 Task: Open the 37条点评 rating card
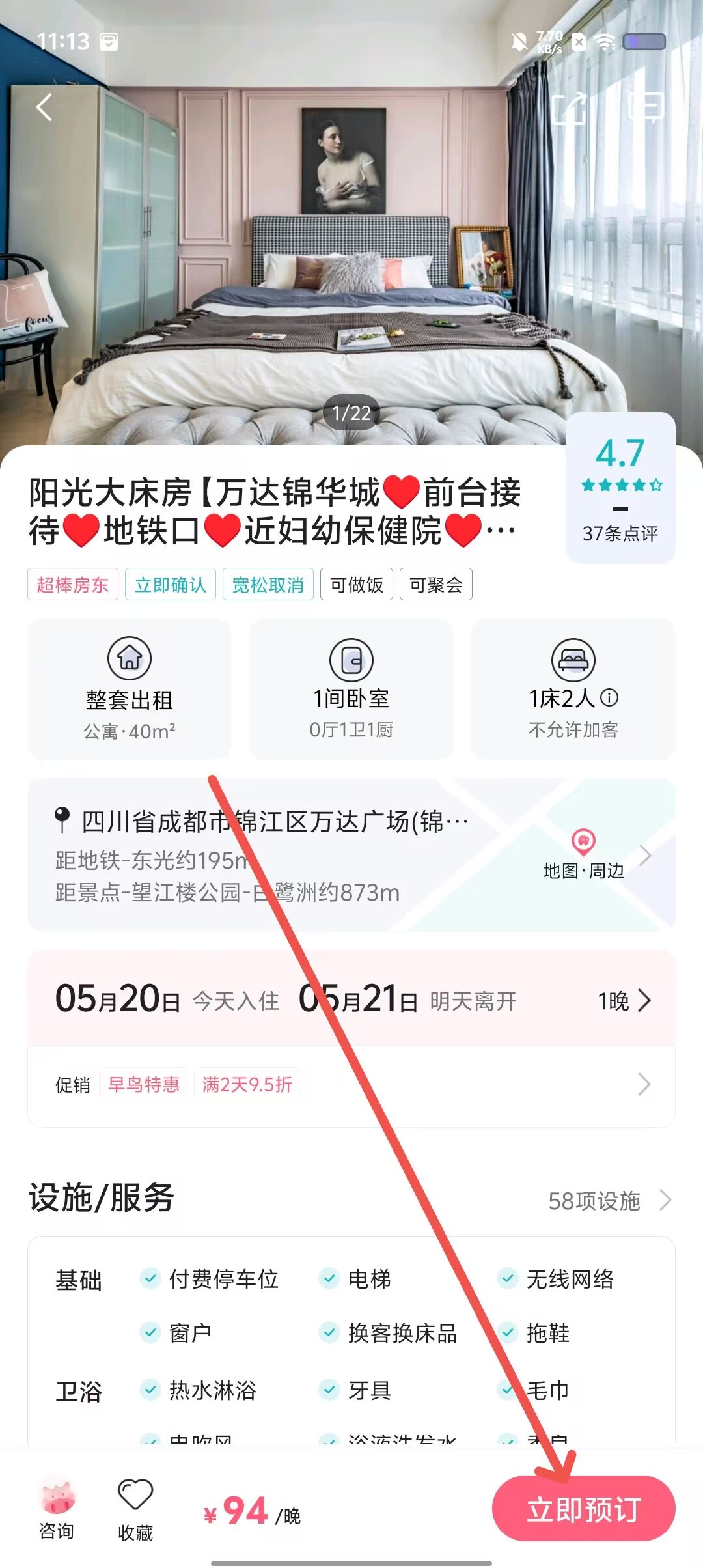point(620,488)
